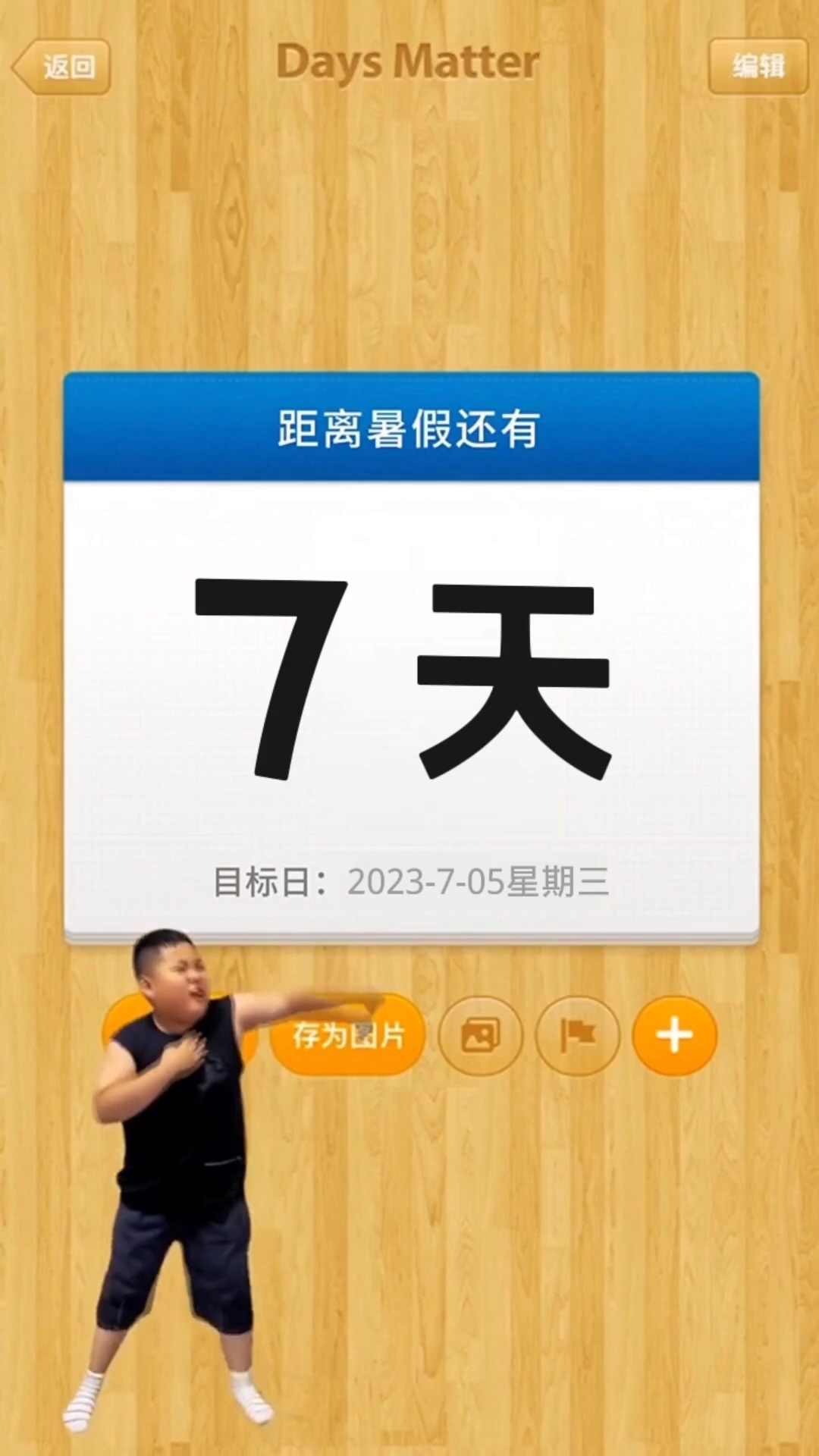Add a new event with the plus button

click(674, 1035)
